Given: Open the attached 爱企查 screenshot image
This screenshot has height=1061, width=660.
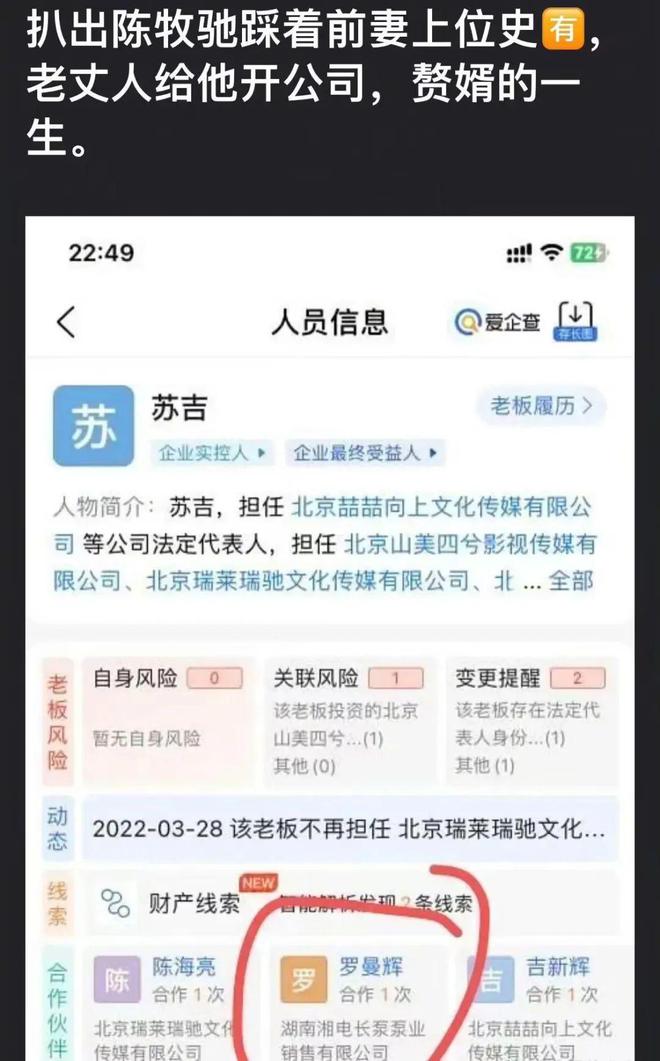Looking at the screenshot, I should [330, 640].
